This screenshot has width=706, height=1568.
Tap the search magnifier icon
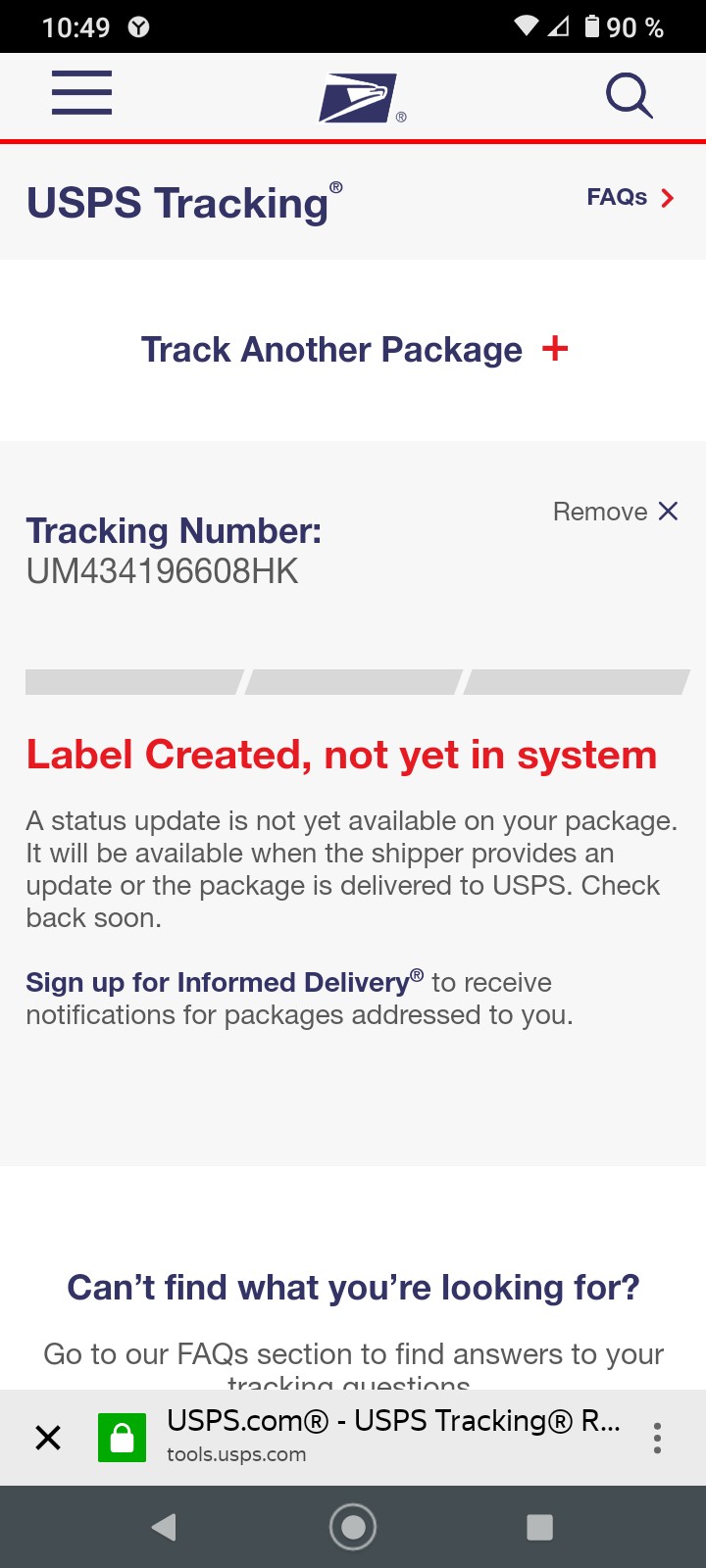(629, 95)
